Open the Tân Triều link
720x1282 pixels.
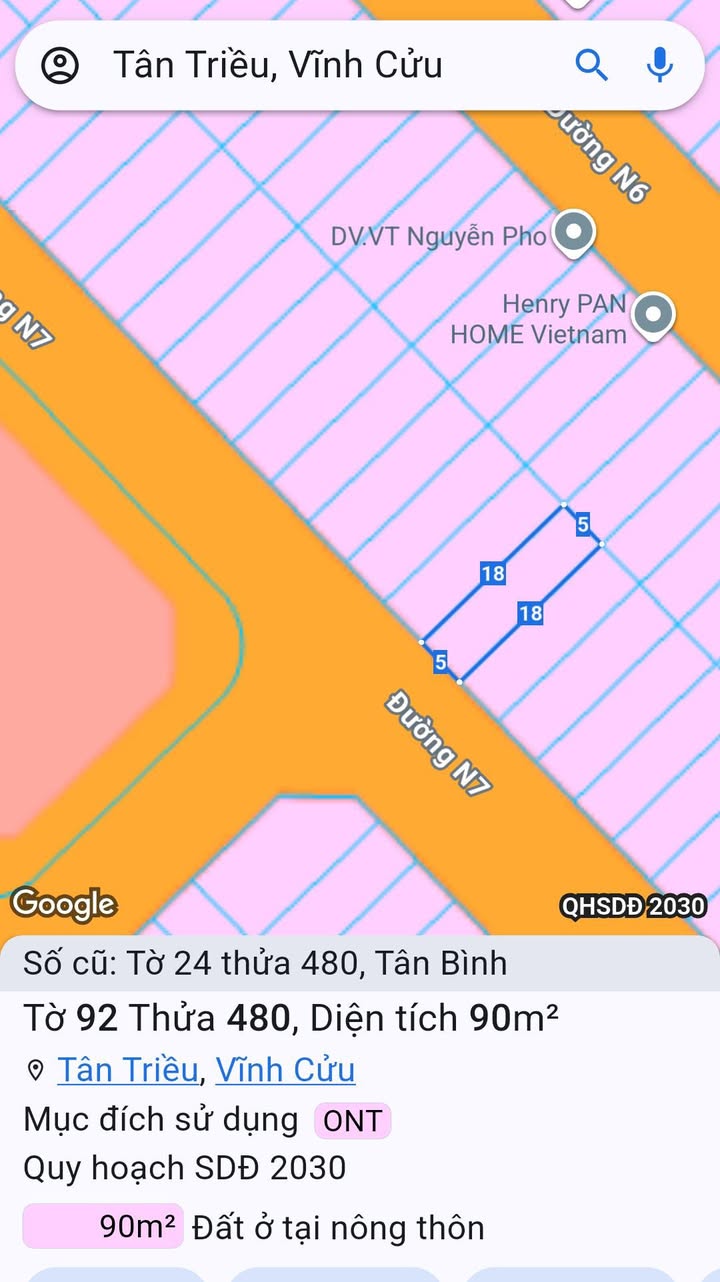coord(128,1070)
